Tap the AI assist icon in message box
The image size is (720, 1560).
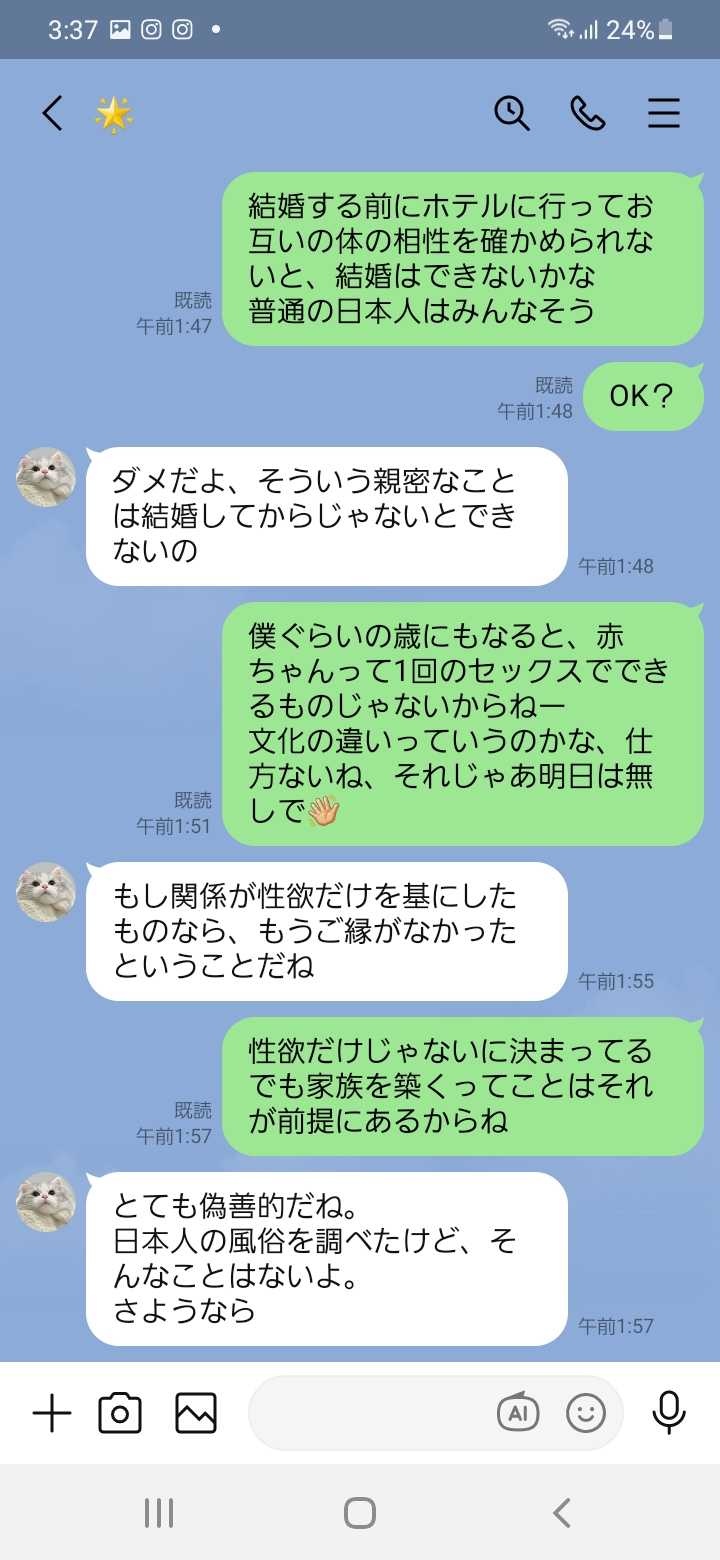pos(518,1413)
